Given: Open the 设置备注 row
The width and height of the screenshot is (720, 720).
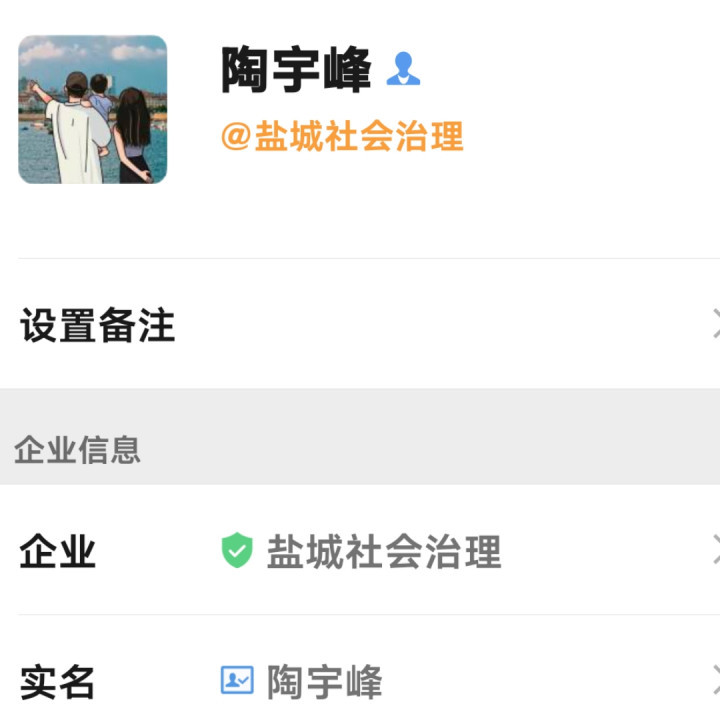Looking at the screenshot, I should coord(360,326).
